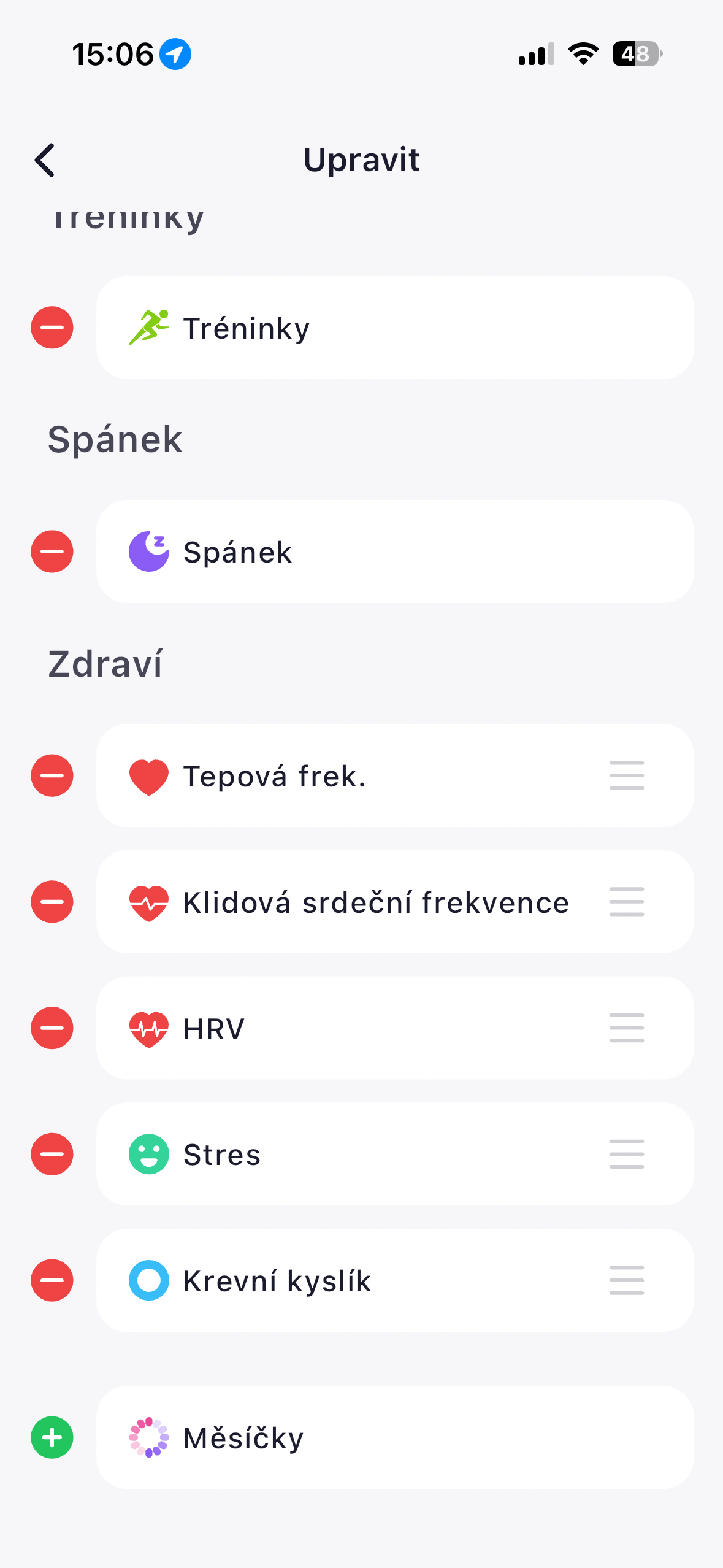Tap the reorder handle for Tepová frek.
The image size is (723, 1568).
click(626, 775)
